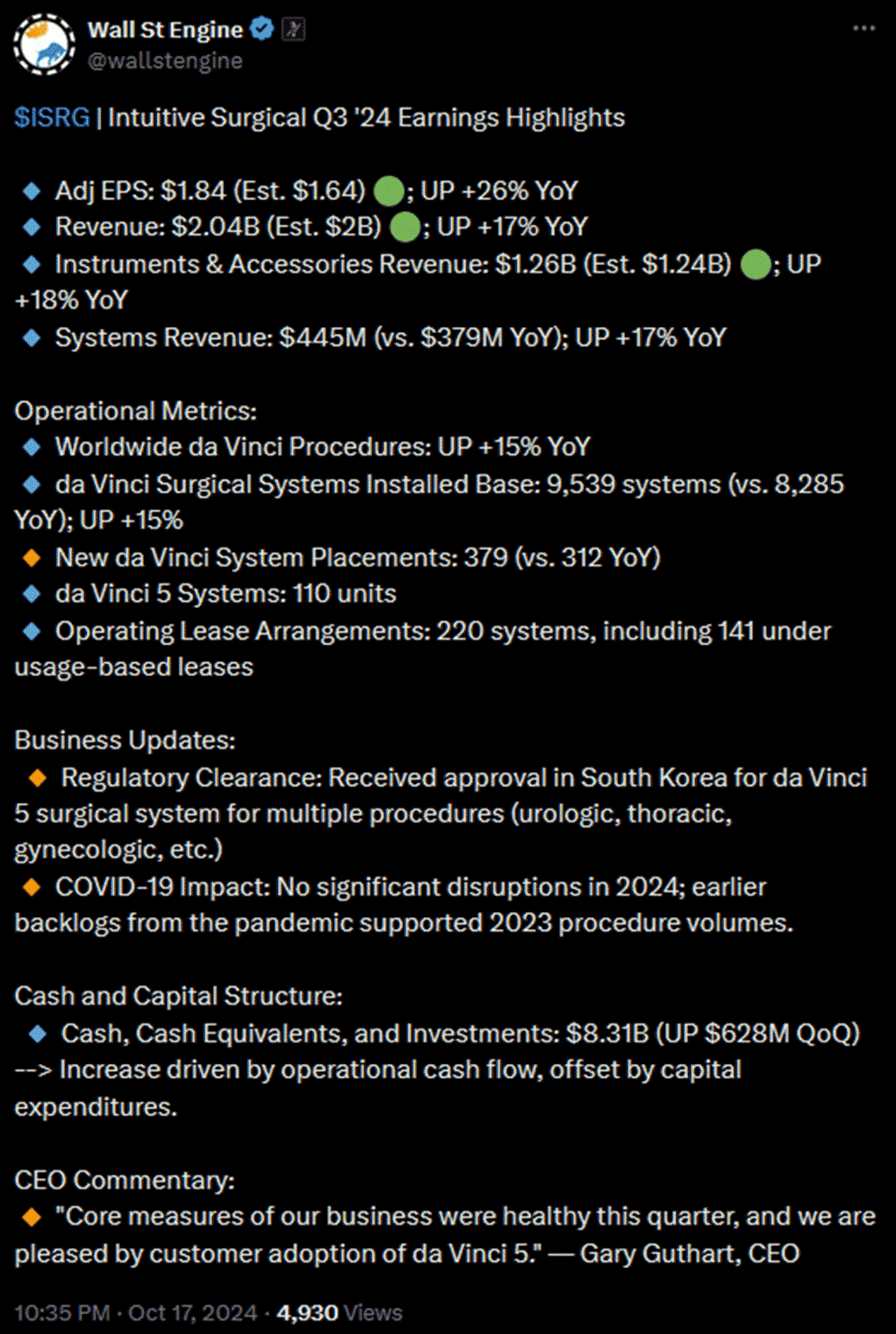
Task: Open the tweet's three-dot overflow menu
Action: (x=864, y=28)
